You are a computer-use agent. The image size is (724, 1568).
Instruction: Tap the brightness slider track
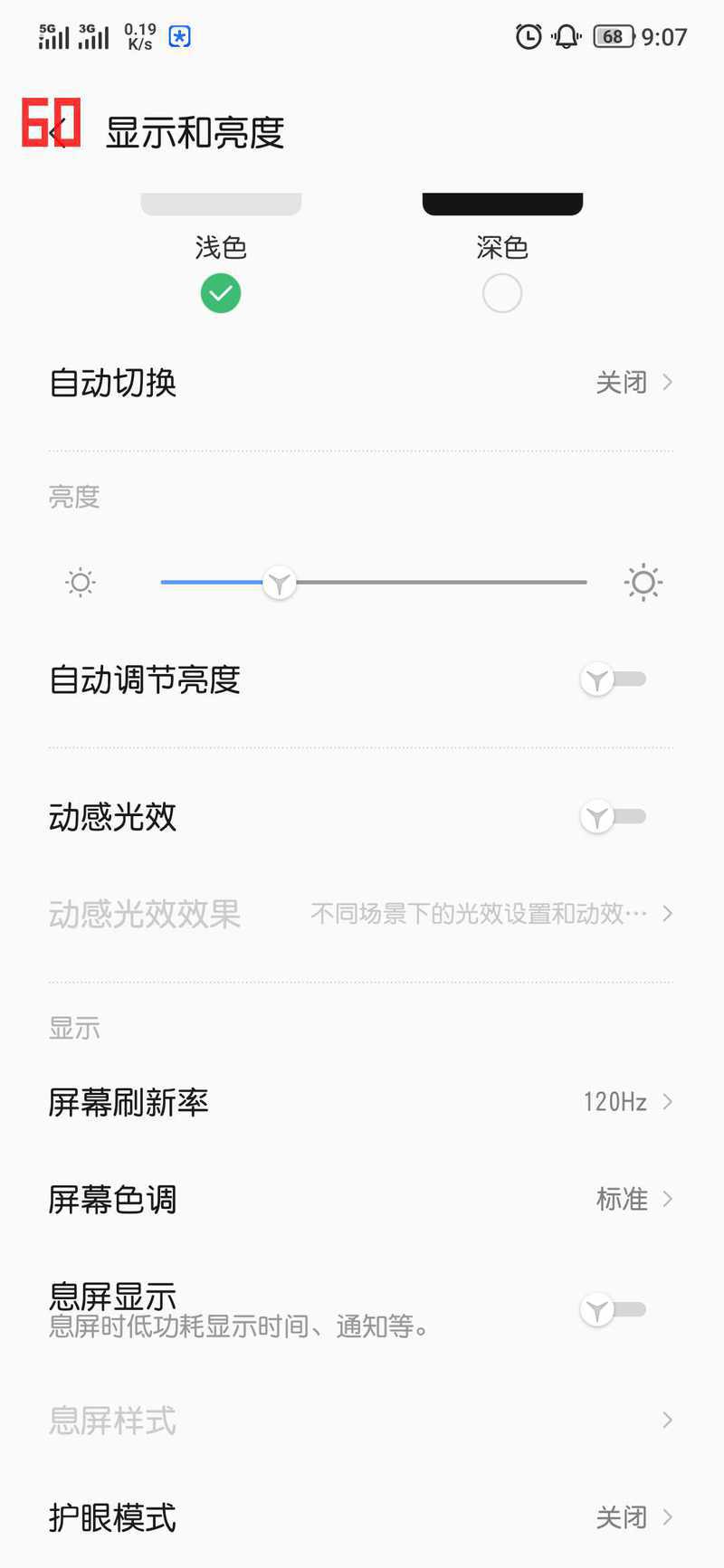click(434, 583)
